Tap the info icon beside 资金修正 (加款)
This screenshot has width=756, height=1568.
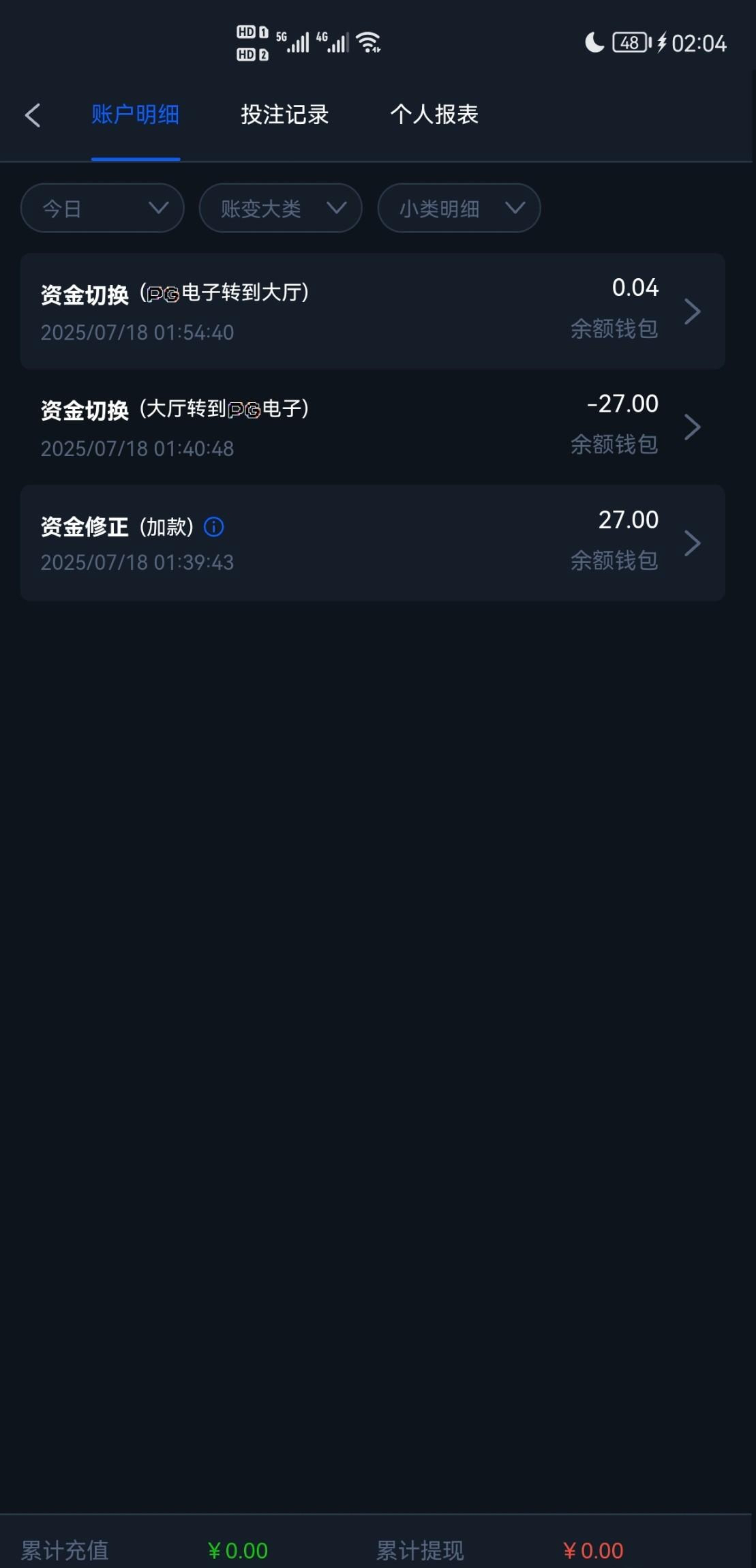pos(214,527)
